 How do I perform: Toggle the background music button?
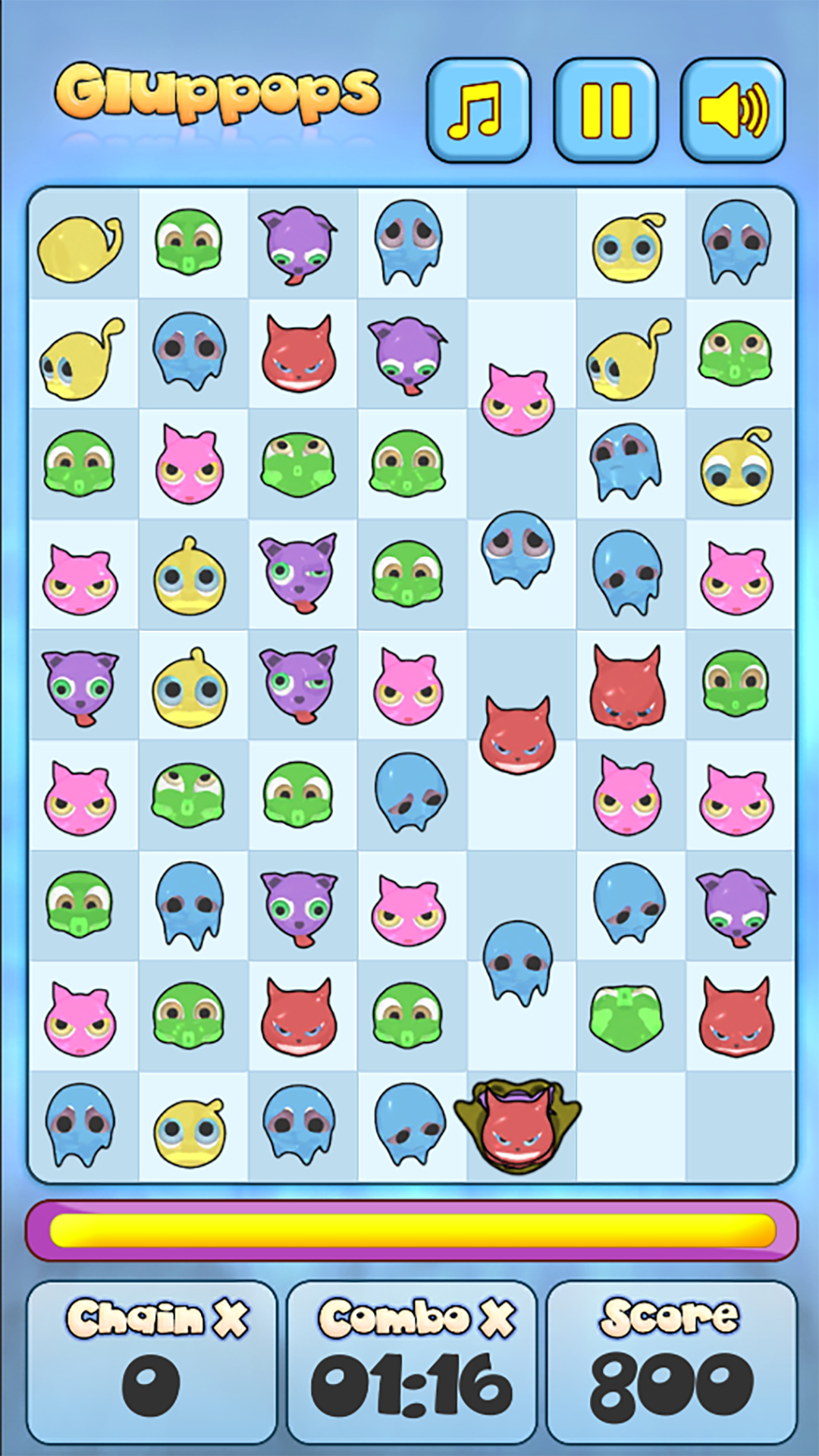point(478,111)
